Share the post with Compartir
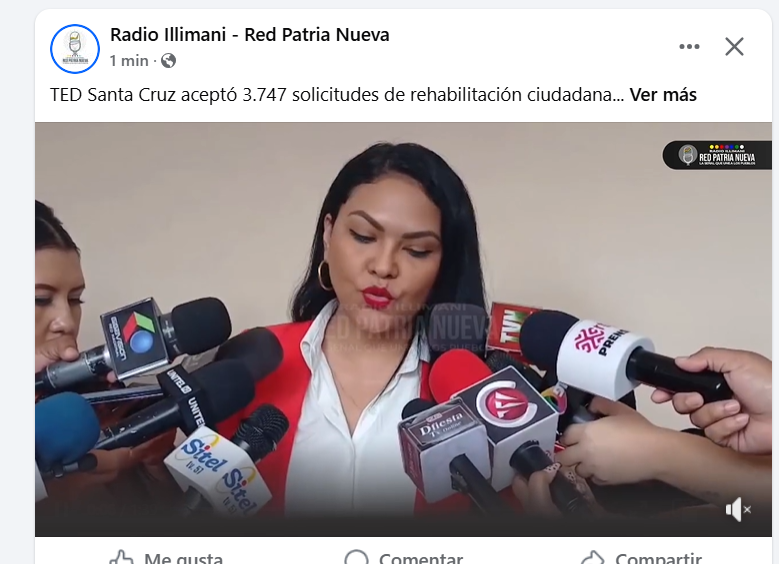Screen dimensions: 779x564 tap(642, 557)
